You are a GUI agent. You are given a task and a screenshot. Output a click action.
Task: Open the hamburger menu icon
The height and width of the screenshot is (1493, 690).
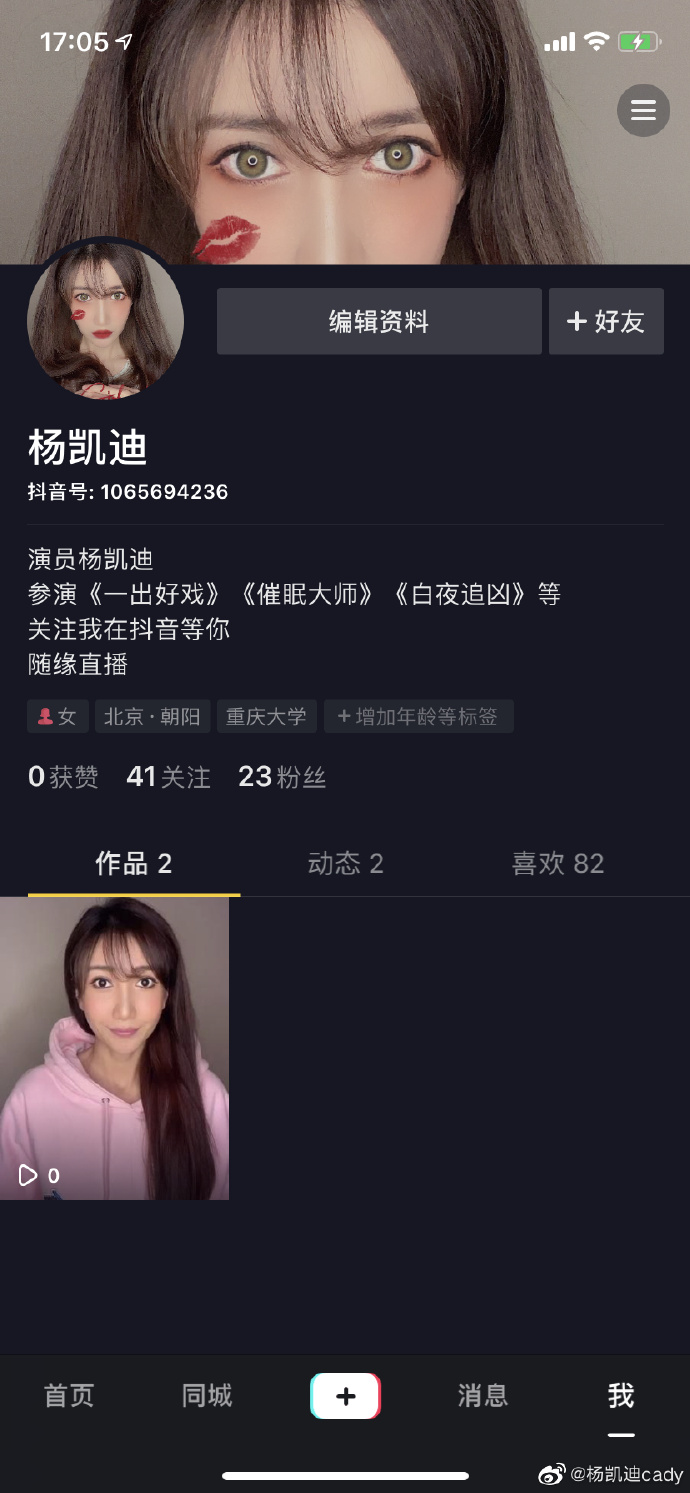coord(643,110)
